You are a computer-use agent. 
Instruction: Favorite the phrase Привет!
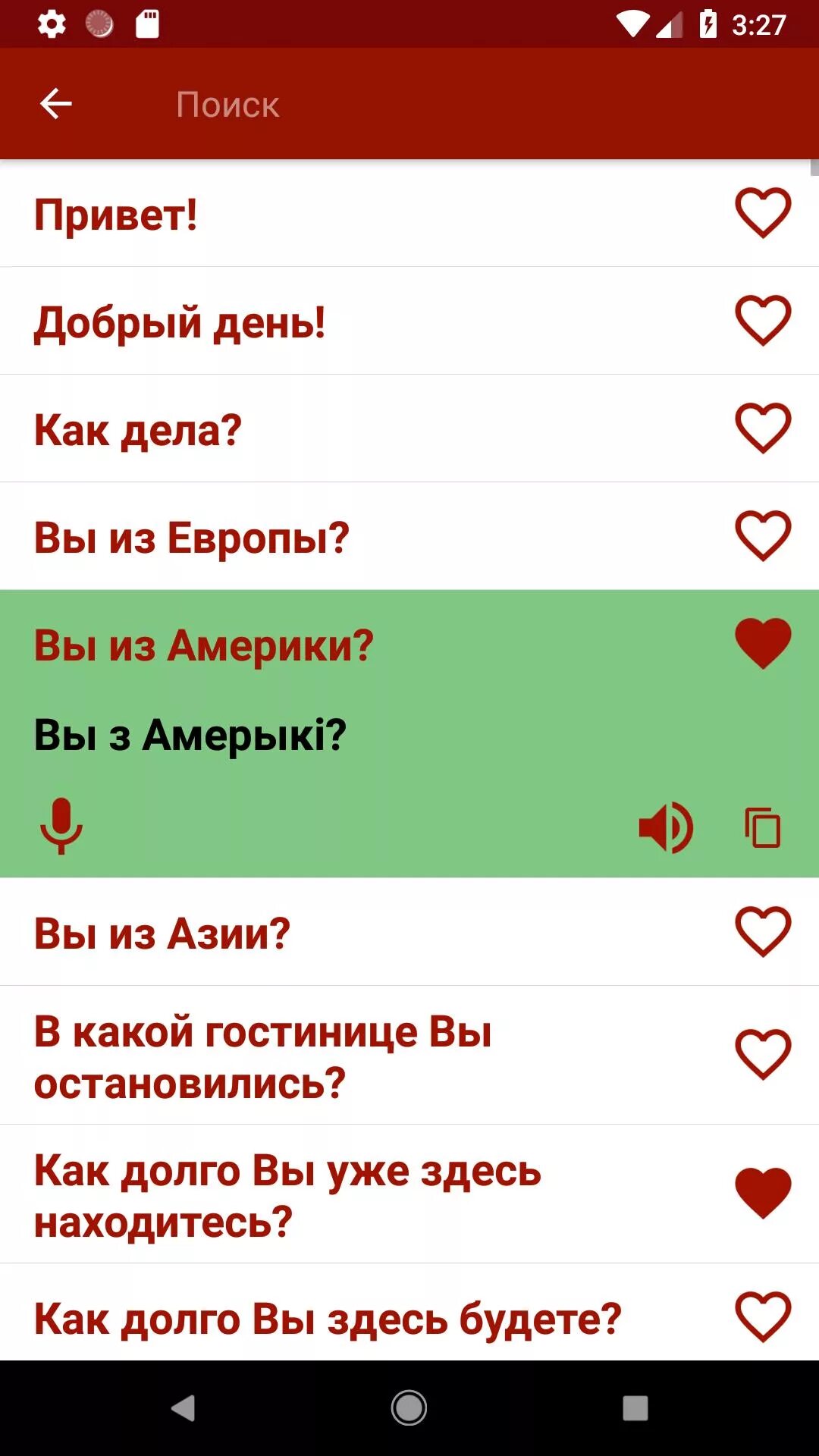(763, 213)
